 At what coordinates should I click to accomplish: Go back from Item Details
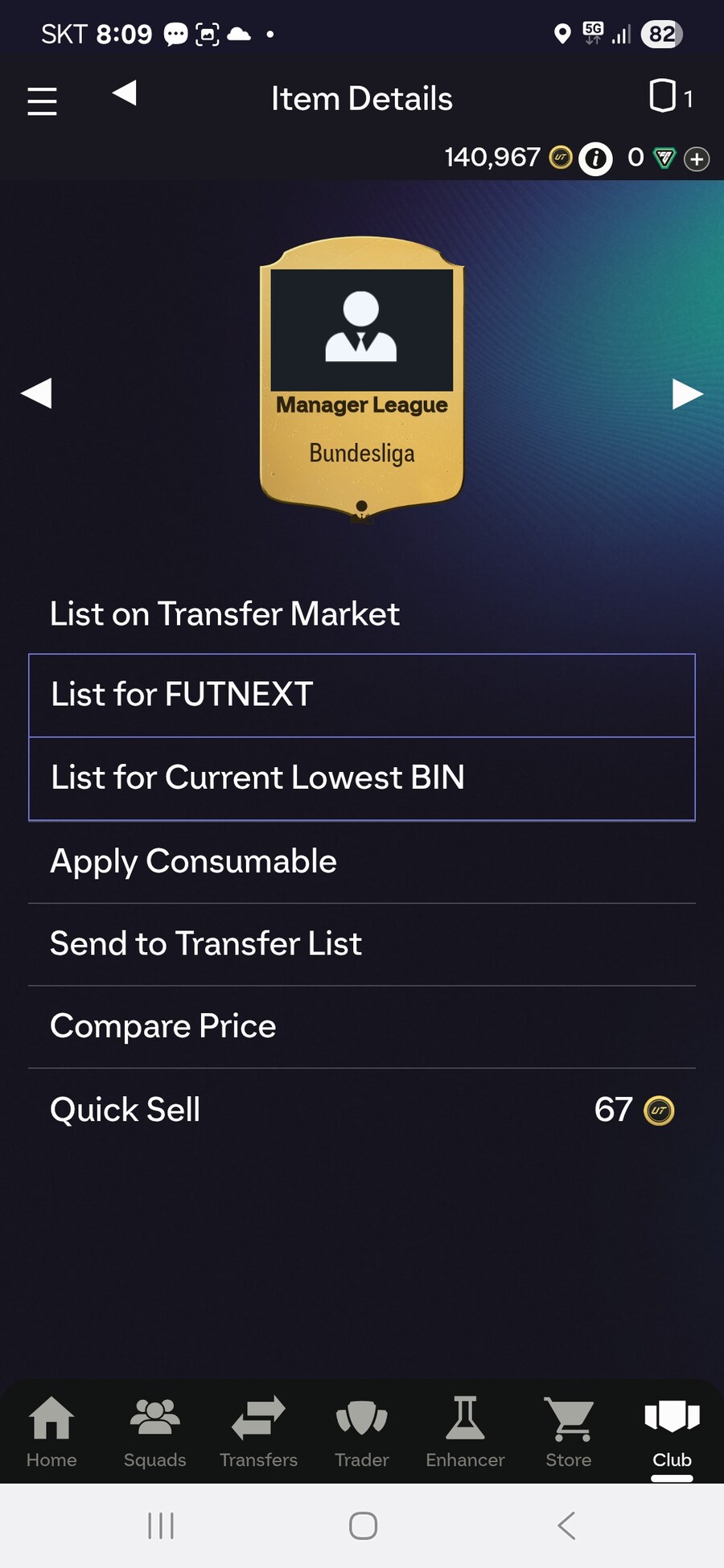coord(125,93)
